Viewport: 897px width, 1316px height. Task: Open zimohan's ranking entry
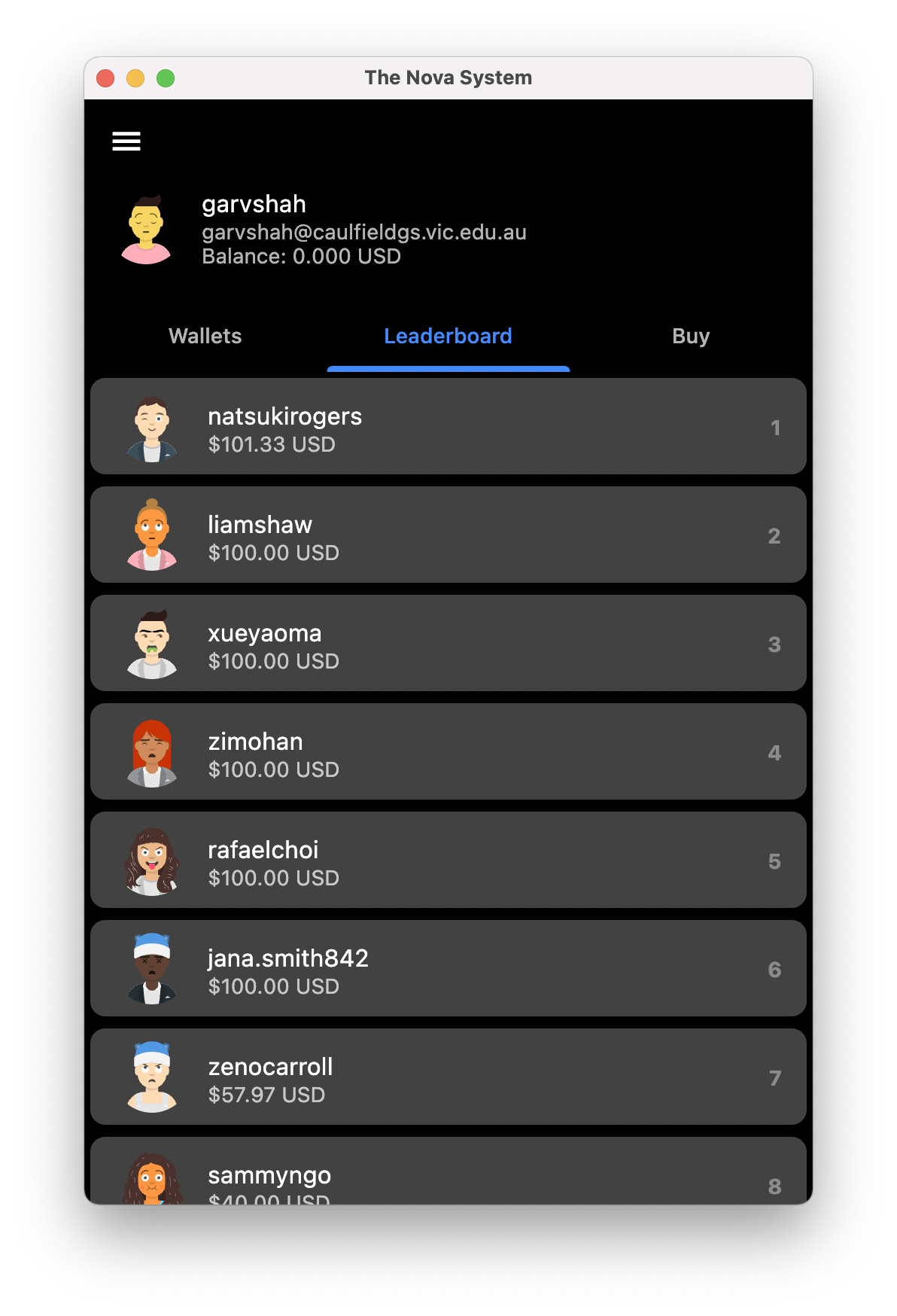click(448, 752)
